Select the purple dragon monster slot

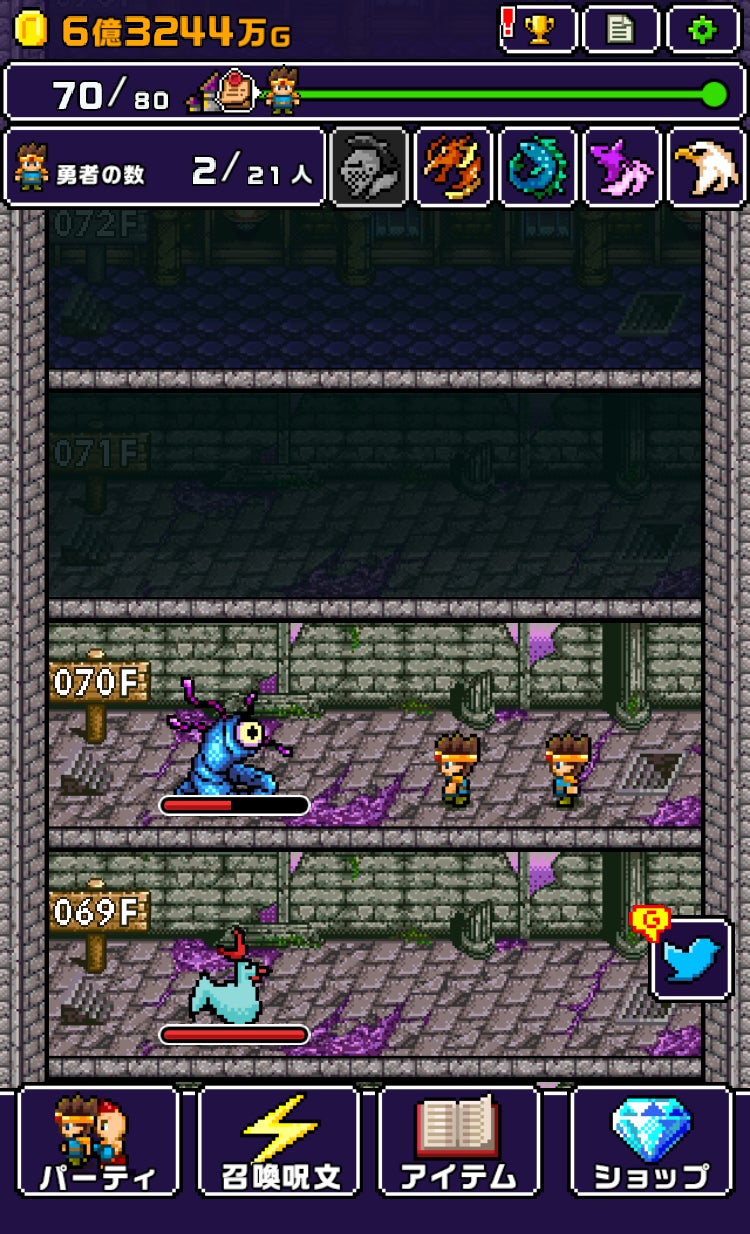[622, 167]
